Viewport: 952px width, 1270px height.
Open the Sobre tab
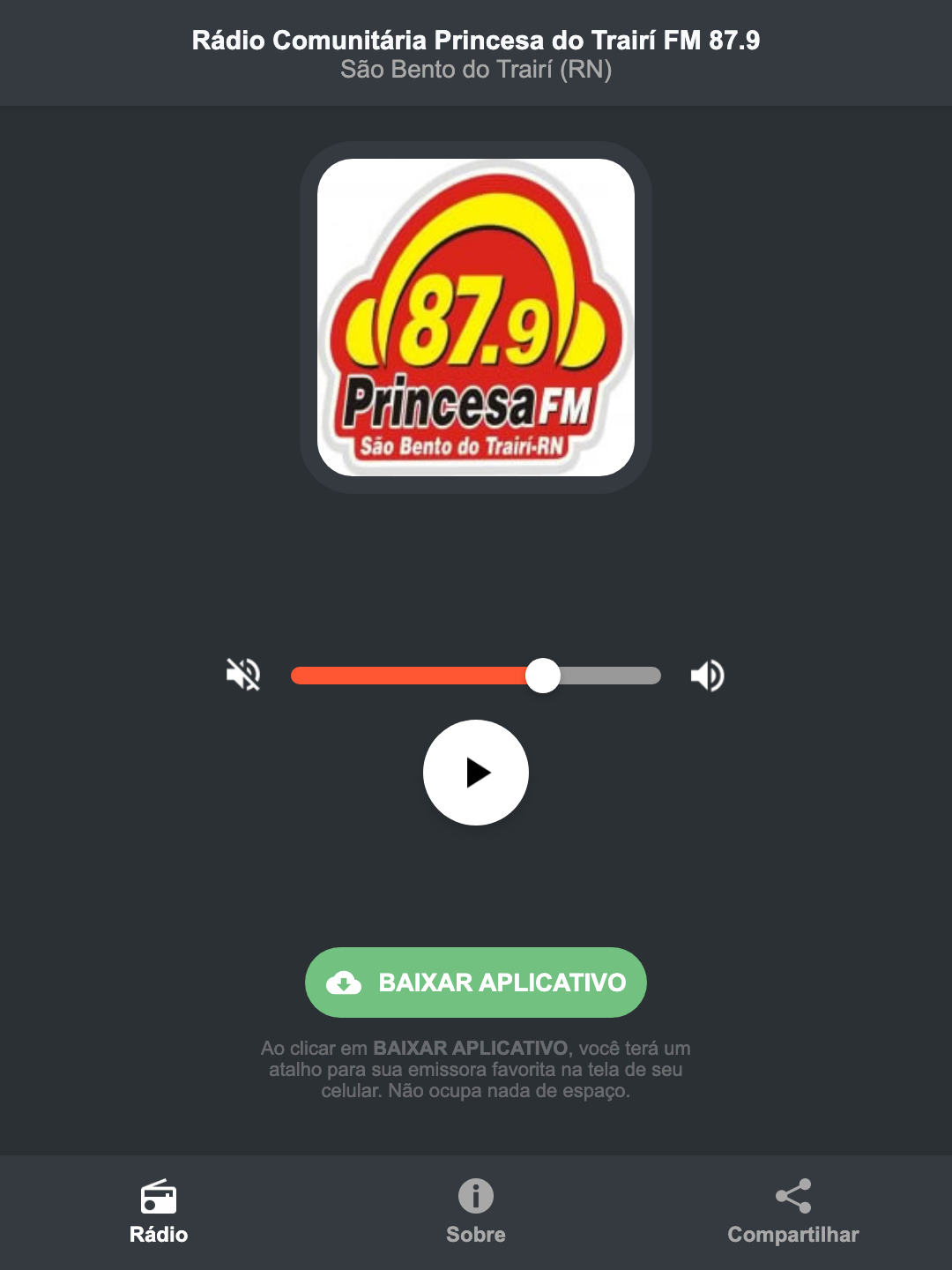pyautogui.click(x=475, y=1235)
